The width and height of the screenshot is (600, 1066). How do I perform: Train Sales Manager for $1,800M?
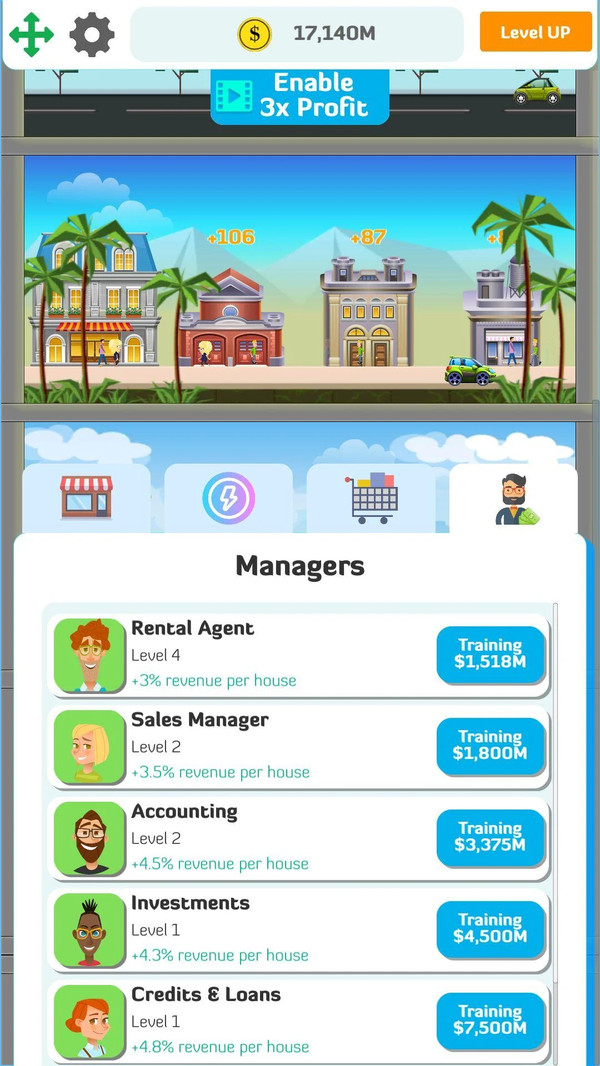coord(490,746)
